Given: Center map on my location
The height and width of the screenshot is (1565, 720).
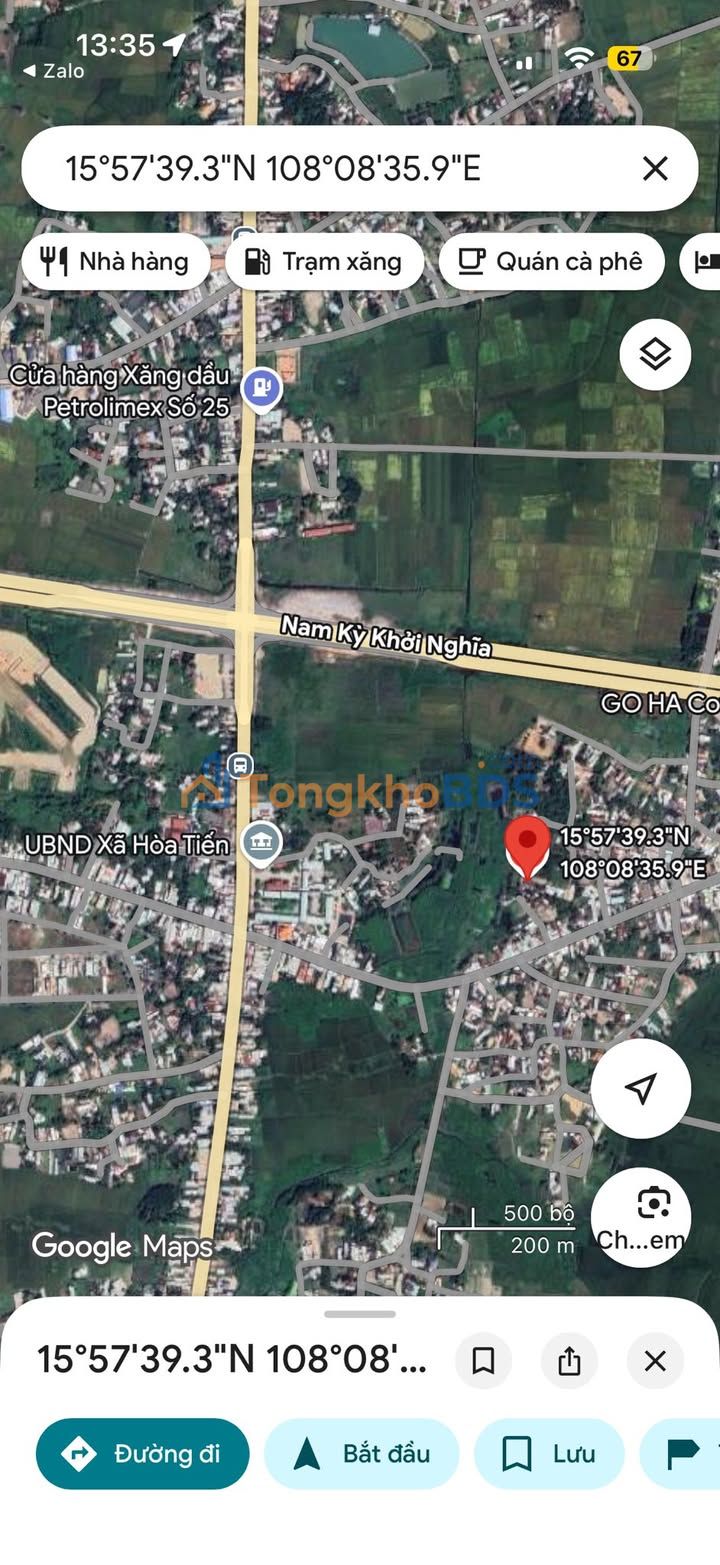Looking at the screenshot, I should click(640, 1089).
